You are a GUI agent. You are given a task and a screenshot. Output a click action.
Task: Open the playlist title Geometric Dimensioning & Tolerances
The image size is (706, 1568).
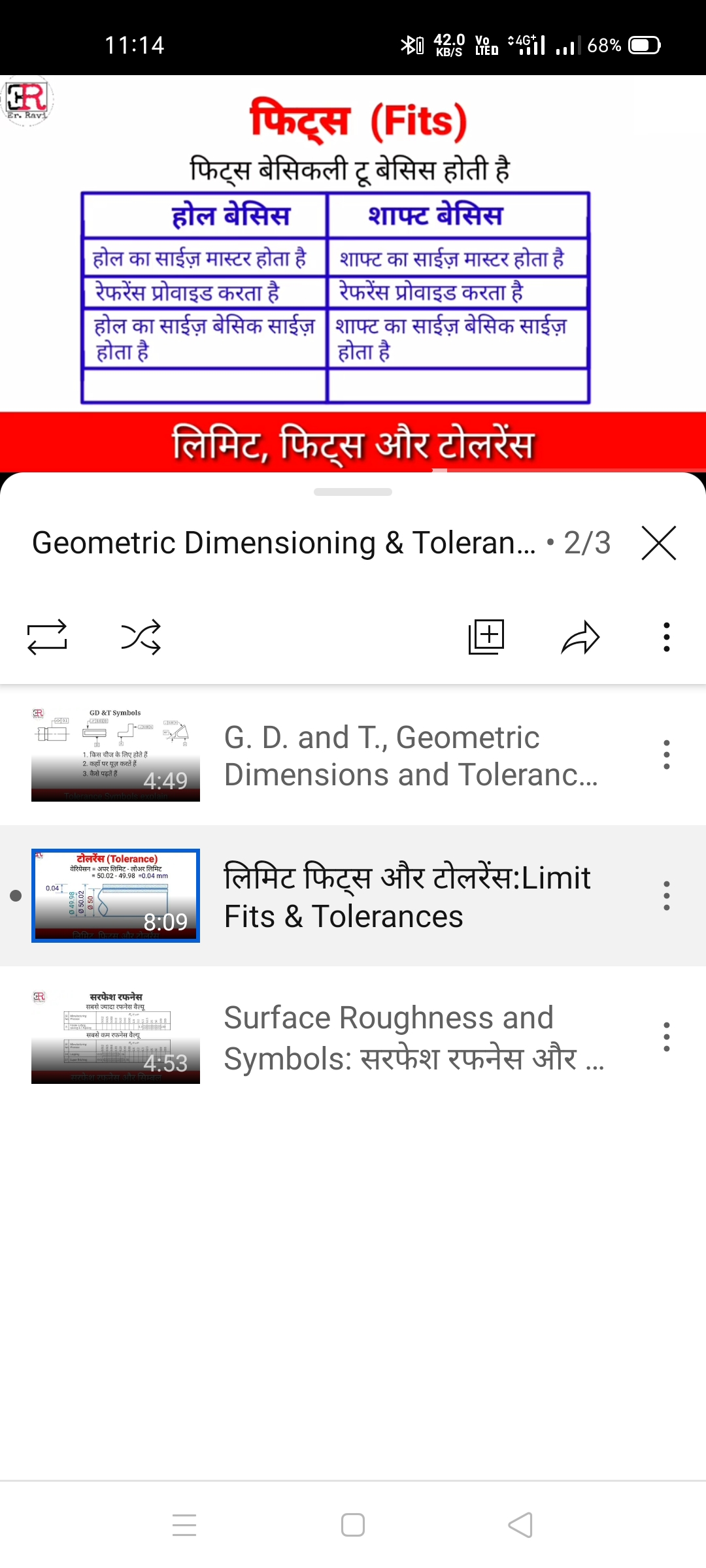tap(281, 542)
